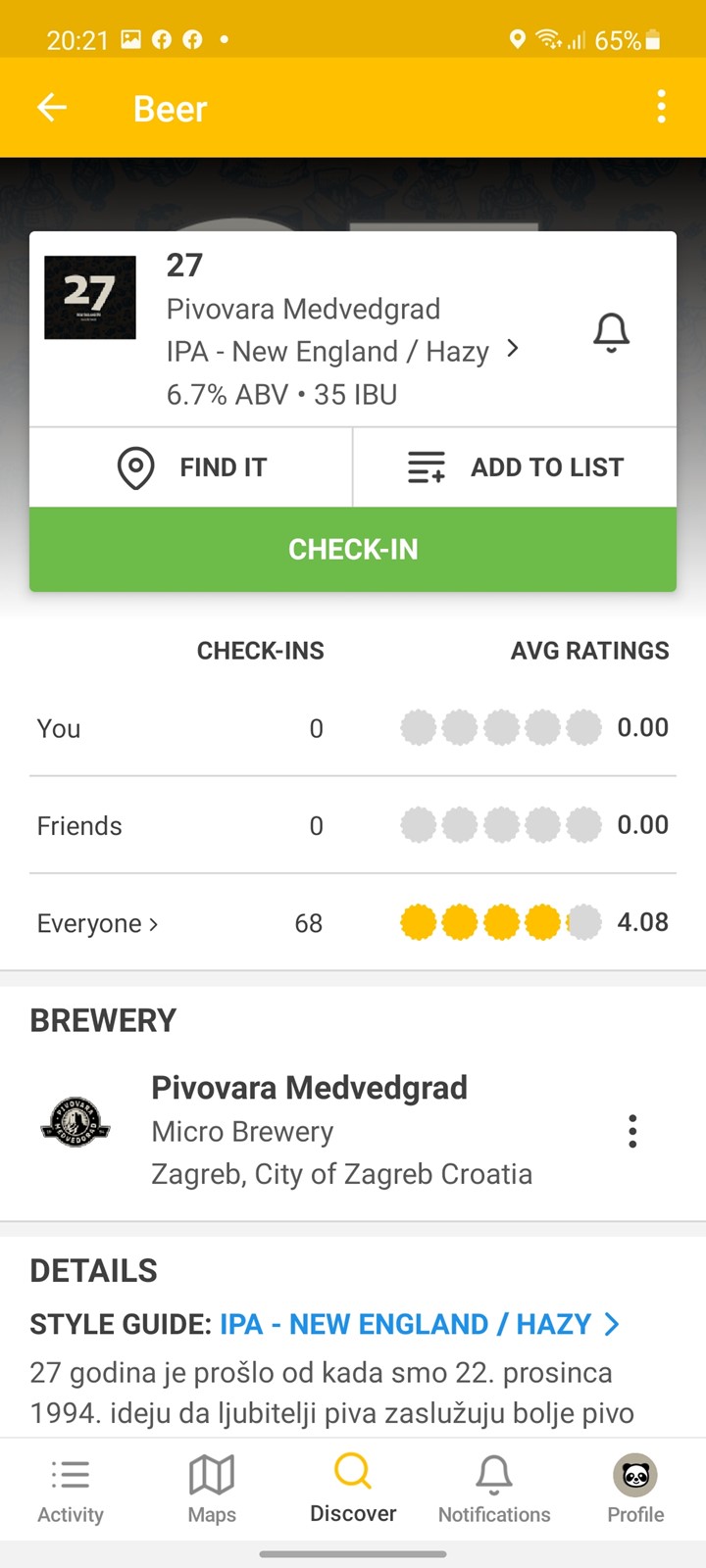Tap the FIND IT button
This screenshot has height=1568, width=706.
click(191, 467)
